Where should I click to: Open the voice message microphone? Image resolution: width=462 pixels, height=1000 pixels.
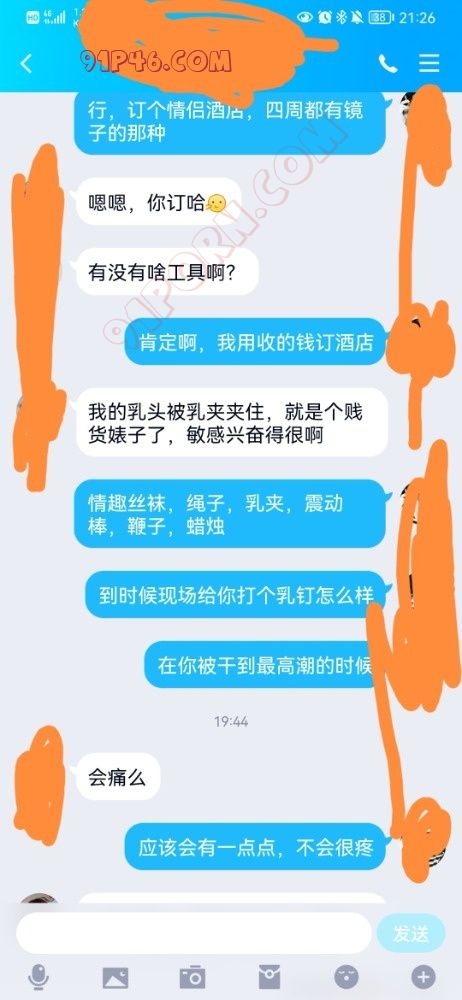39,976
